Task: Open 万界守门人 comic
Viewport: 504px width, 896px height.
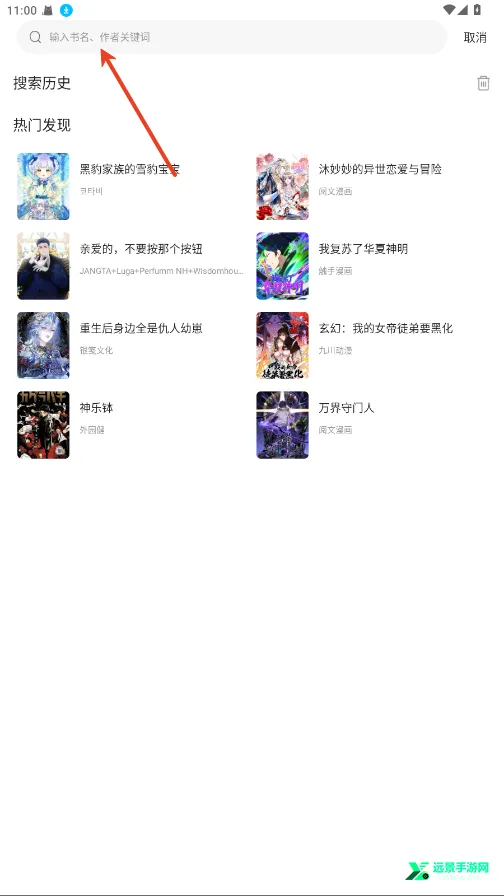Action: coord(369,425)
